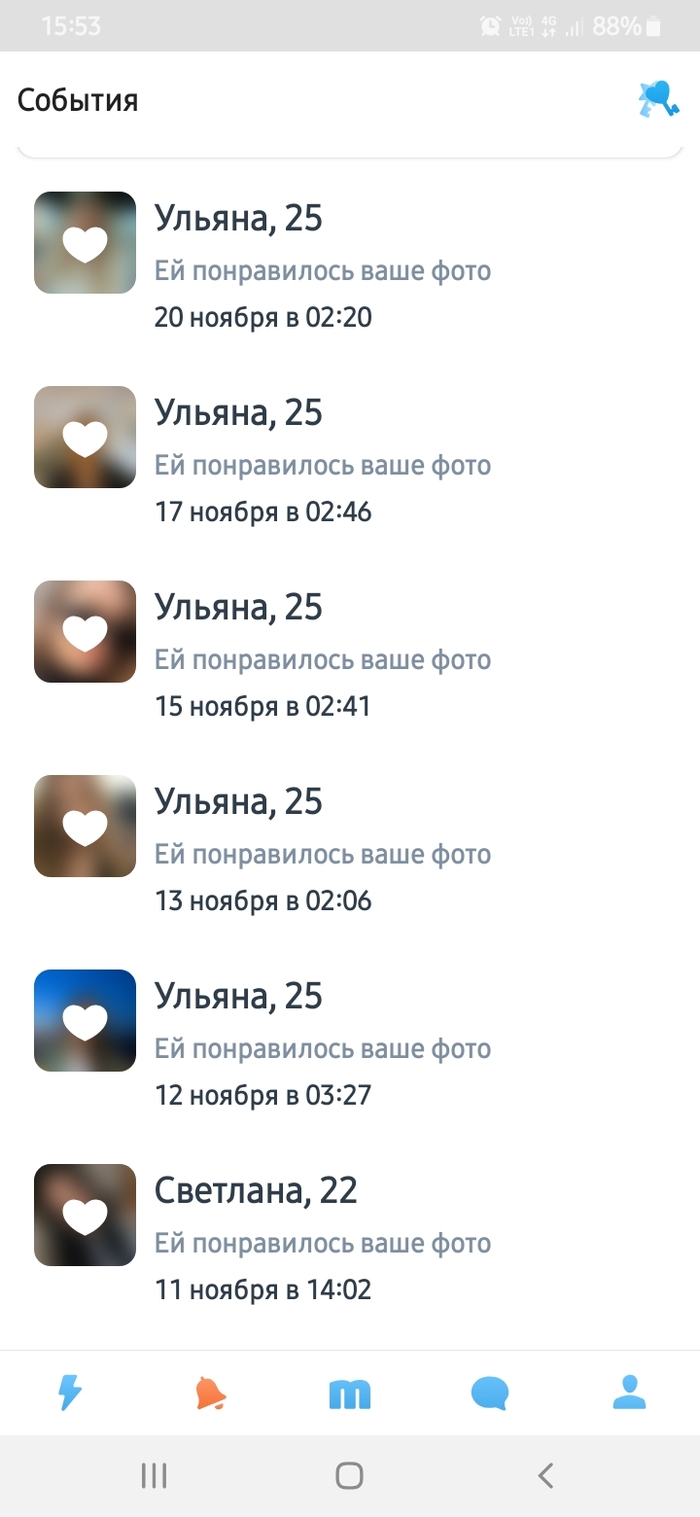Switch to the profile tab
The width and height of the screenshot is (700, 1517).
(x=629, y=1392)
